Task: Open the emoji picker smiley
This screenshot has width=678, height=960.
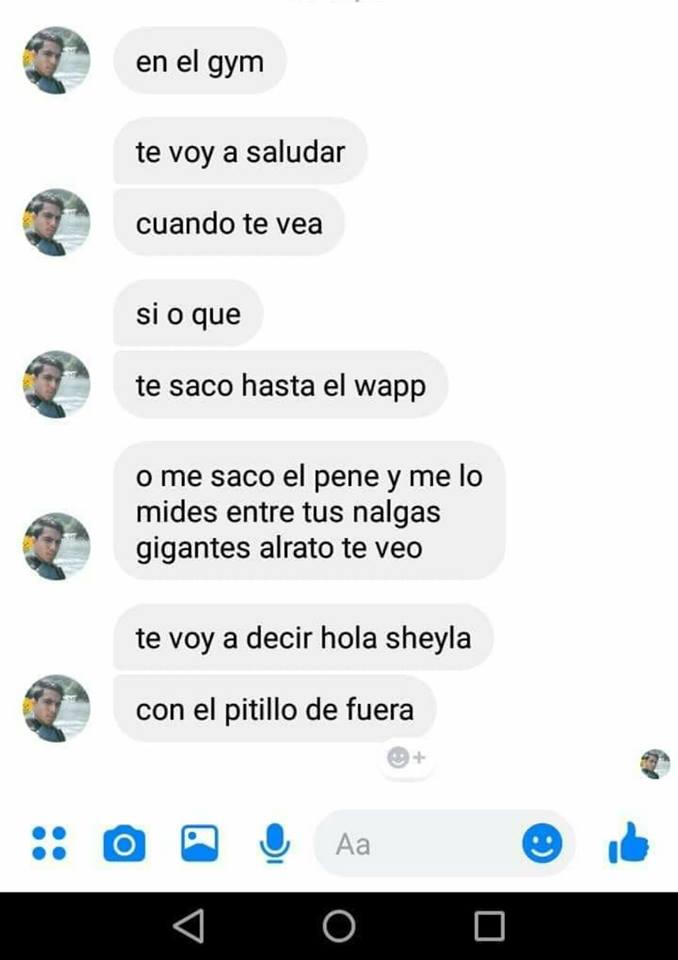Action: [542, 845]
